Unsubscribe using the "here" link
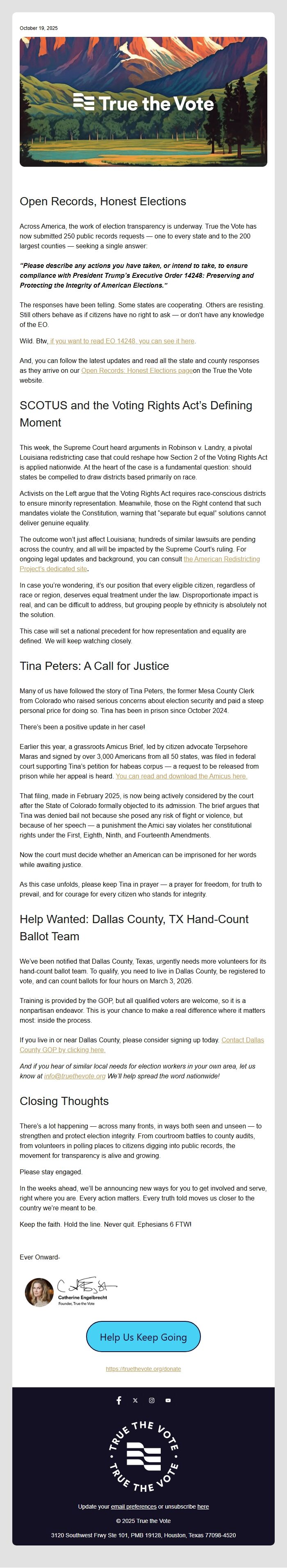The width and height of the screenshot is (287, 1568). pyautogui.click(x=203, y=1507)
